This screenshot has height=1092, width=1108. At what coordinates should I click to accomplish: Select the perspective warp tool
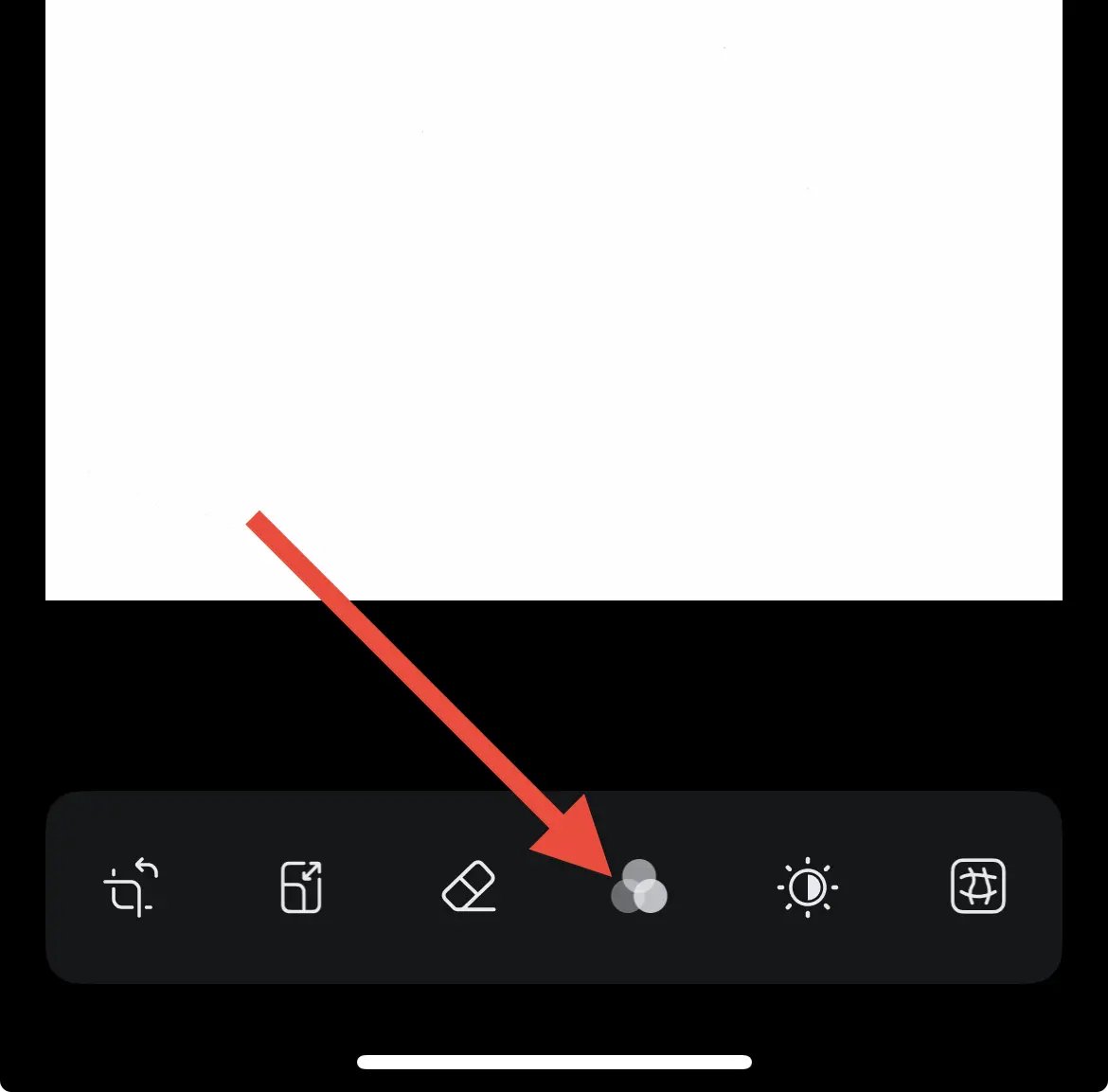point(978,886)
